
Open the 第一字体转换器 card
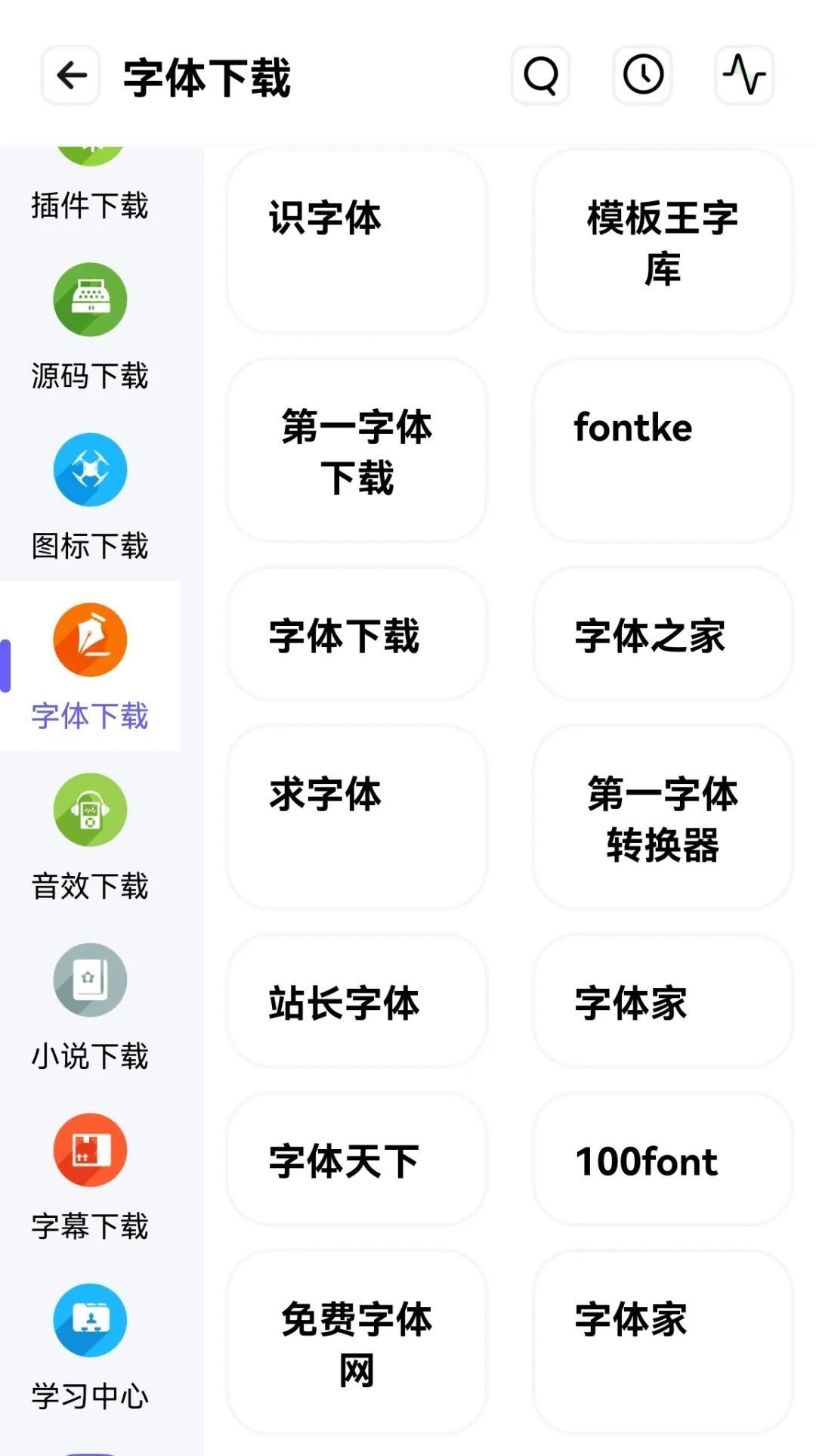[663, 816]
